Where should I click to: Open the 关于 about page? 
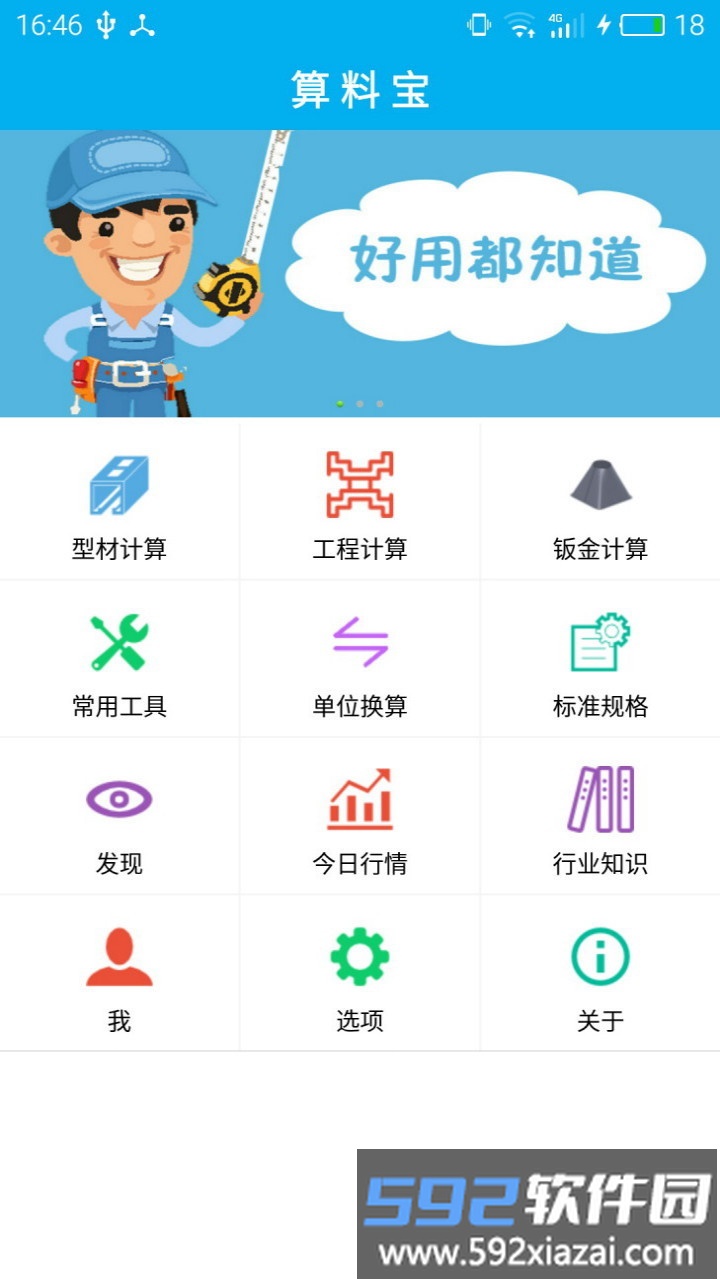[x=600, y=975]
